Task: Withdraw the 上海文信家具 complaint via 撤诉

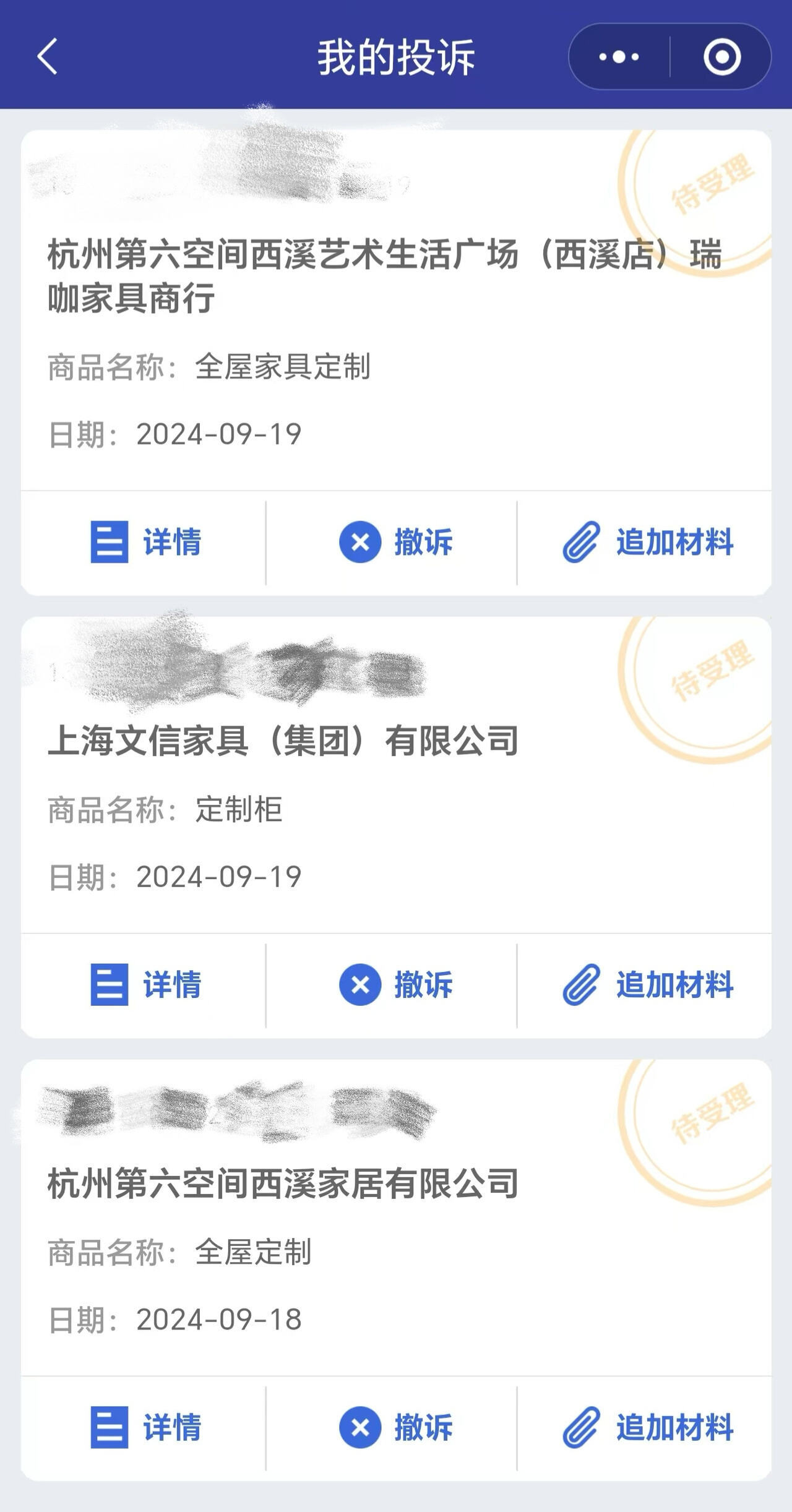Action: click(396, 984)
